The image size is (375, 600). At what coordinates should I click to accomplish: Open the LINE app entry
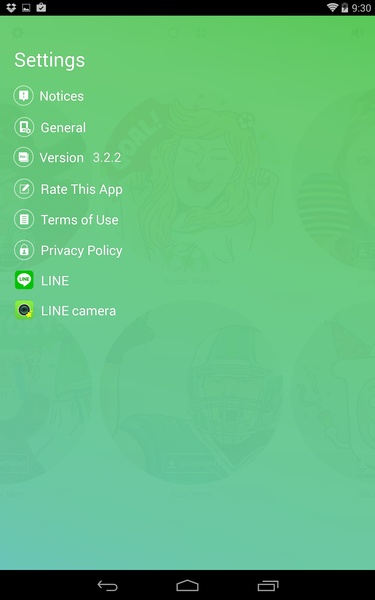pos(42,280)
